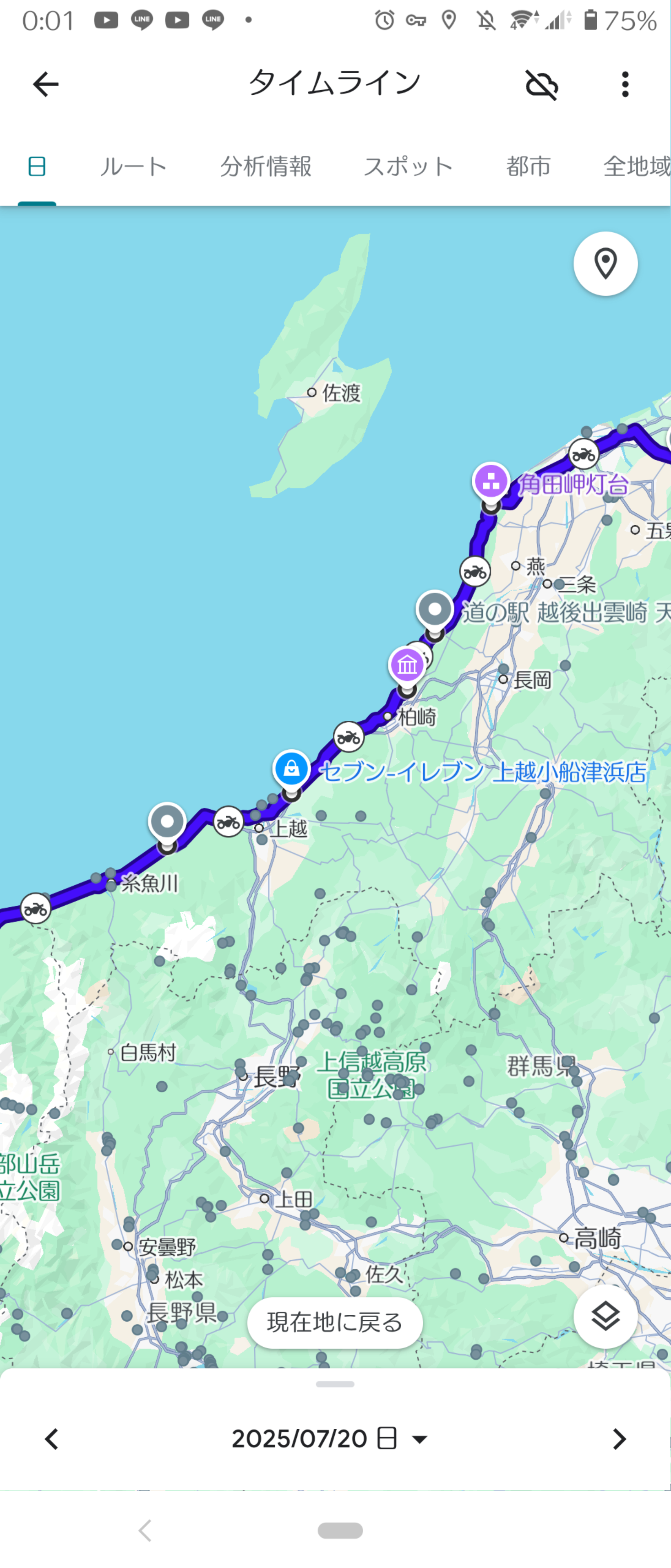Tap the cloud-off backup icon
The width and height of the screenshot is (671, 1568).
542,84
